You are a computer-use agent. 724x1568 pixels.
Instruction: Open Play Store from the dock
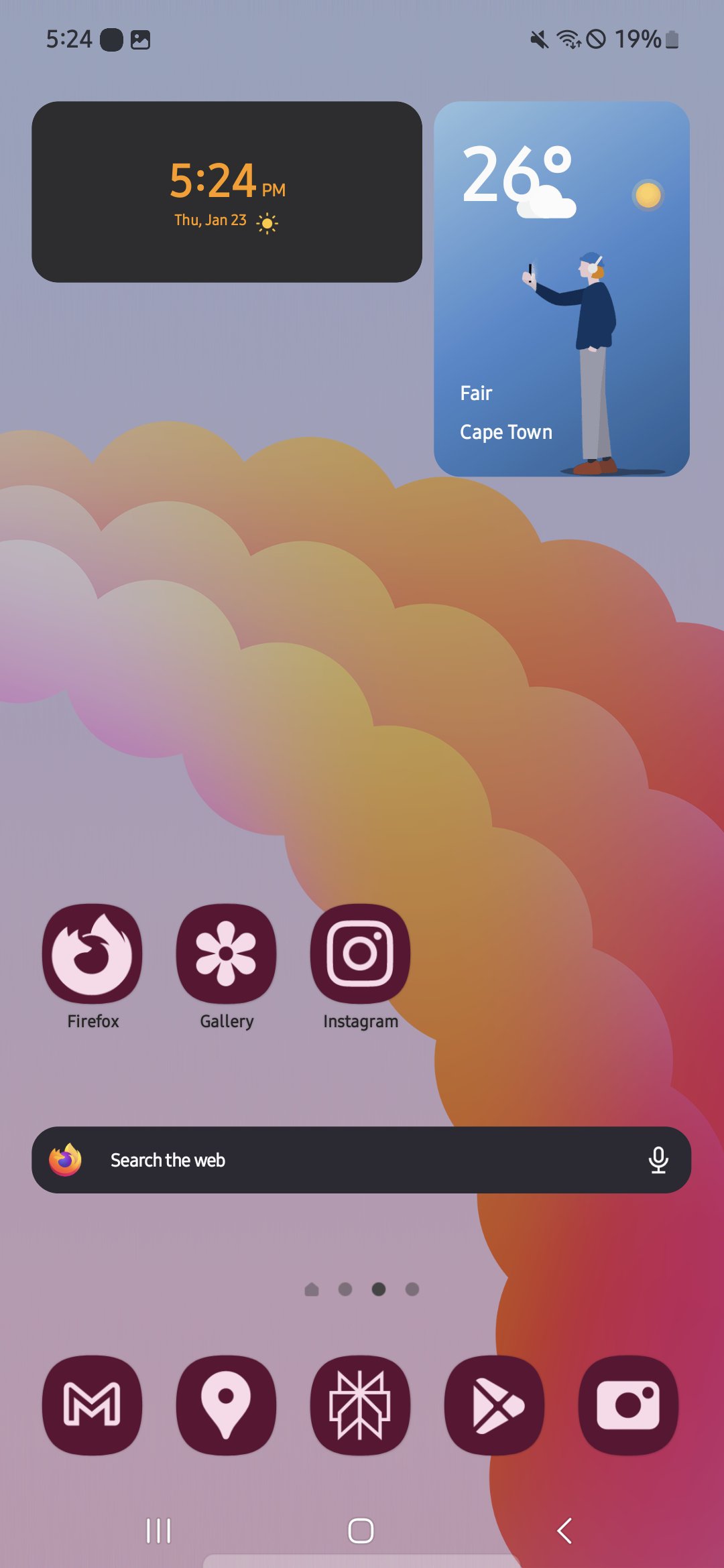[494, 1404]
